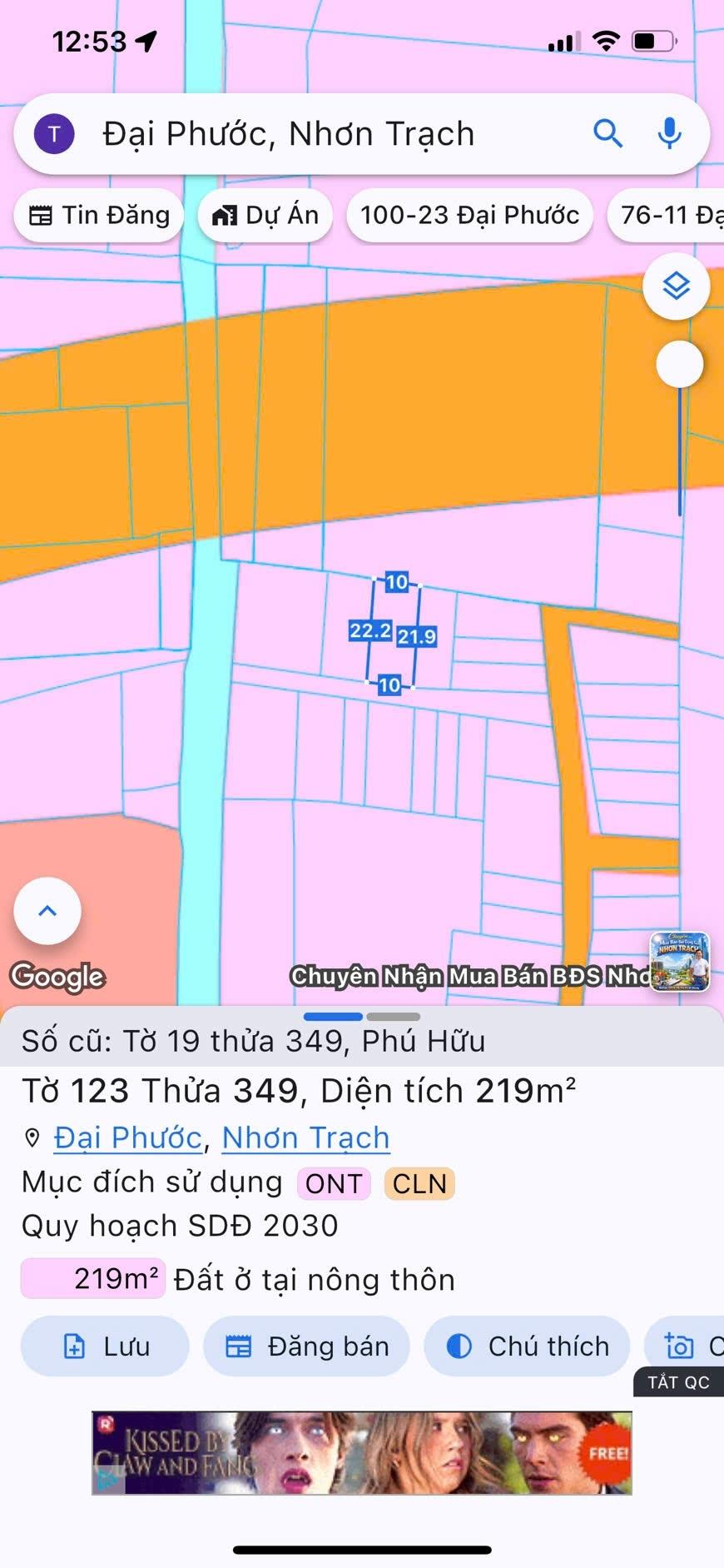Tap the map opacity slider handle
This screenshot has width=724, height=1568.
[680, 365]
